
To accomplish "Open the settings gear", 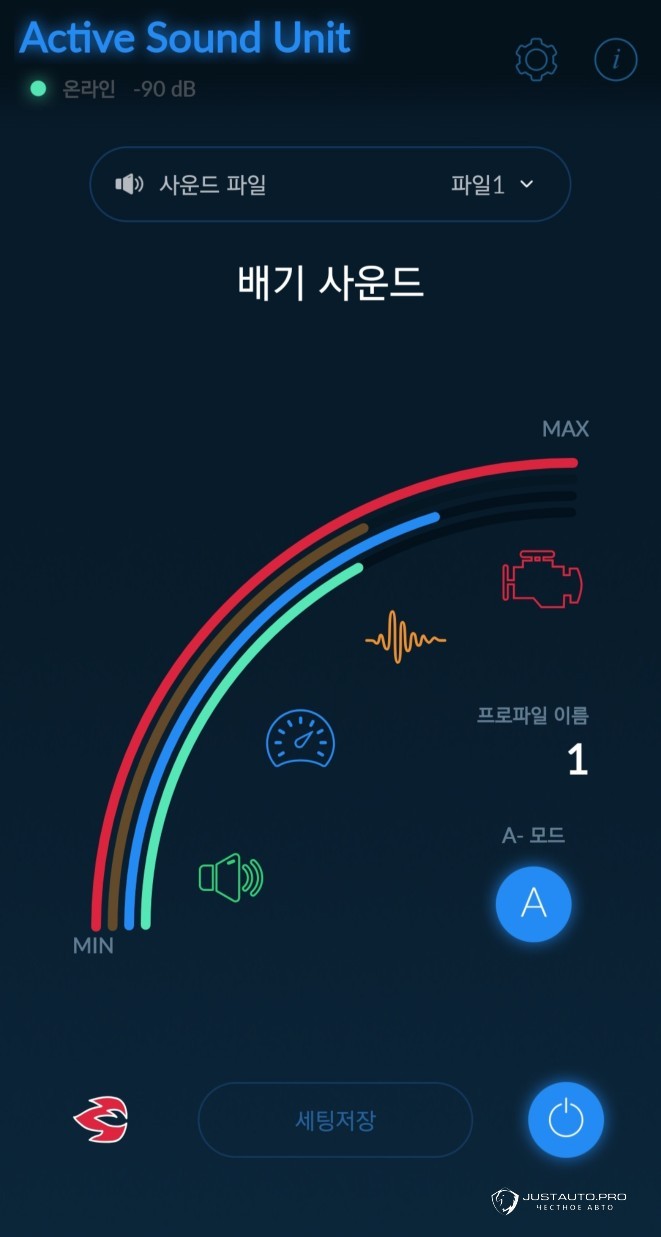I will point(536,61).
